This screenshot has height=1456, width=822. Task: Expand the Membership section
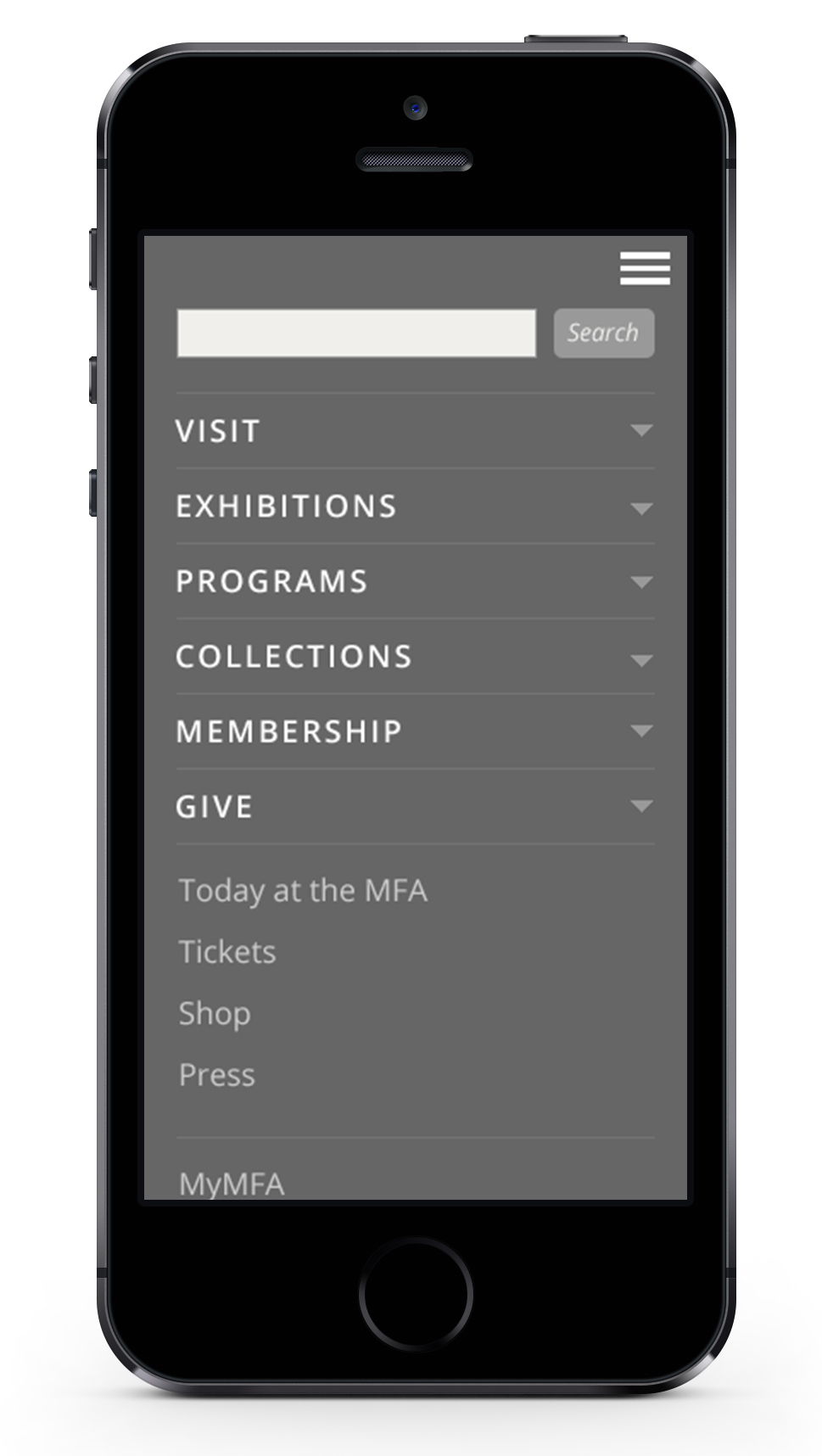pyautogui.click(x=416, y=731)
